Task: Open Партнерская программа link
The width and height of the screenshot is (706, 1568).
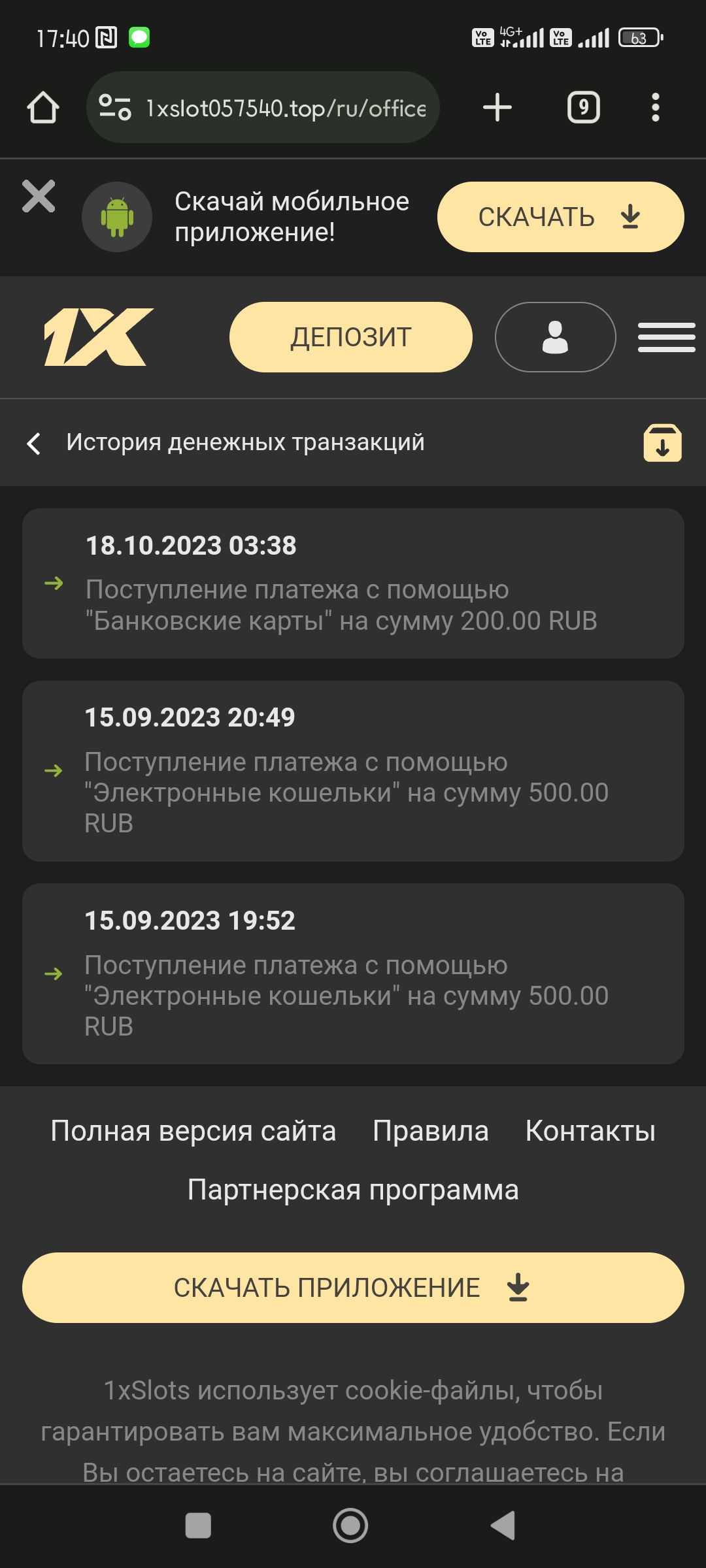Action: (353, 1190)
